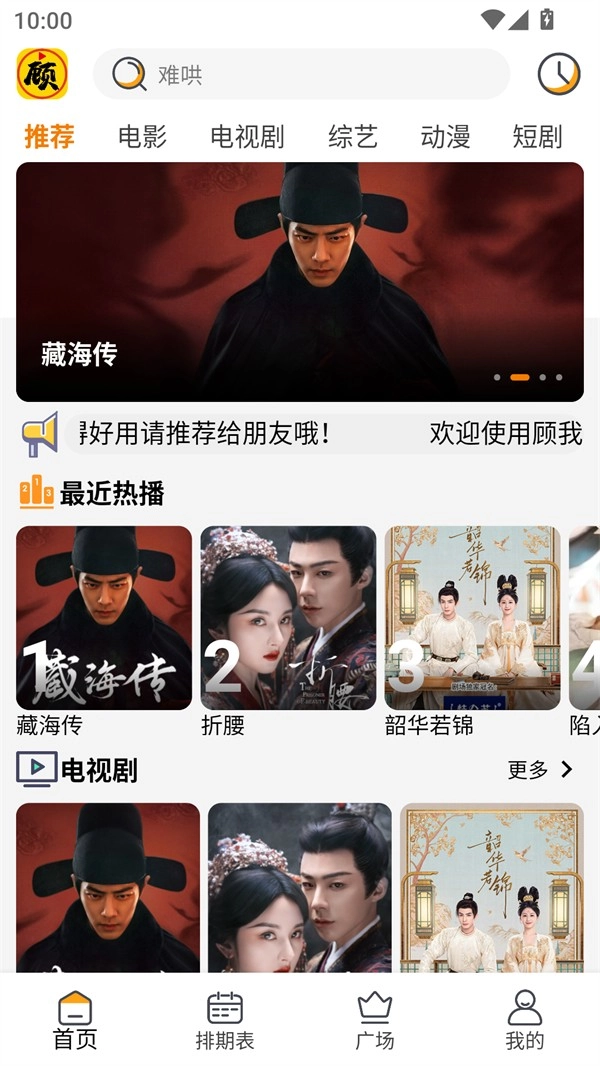Open the watch history clock icon

point(558,74)
